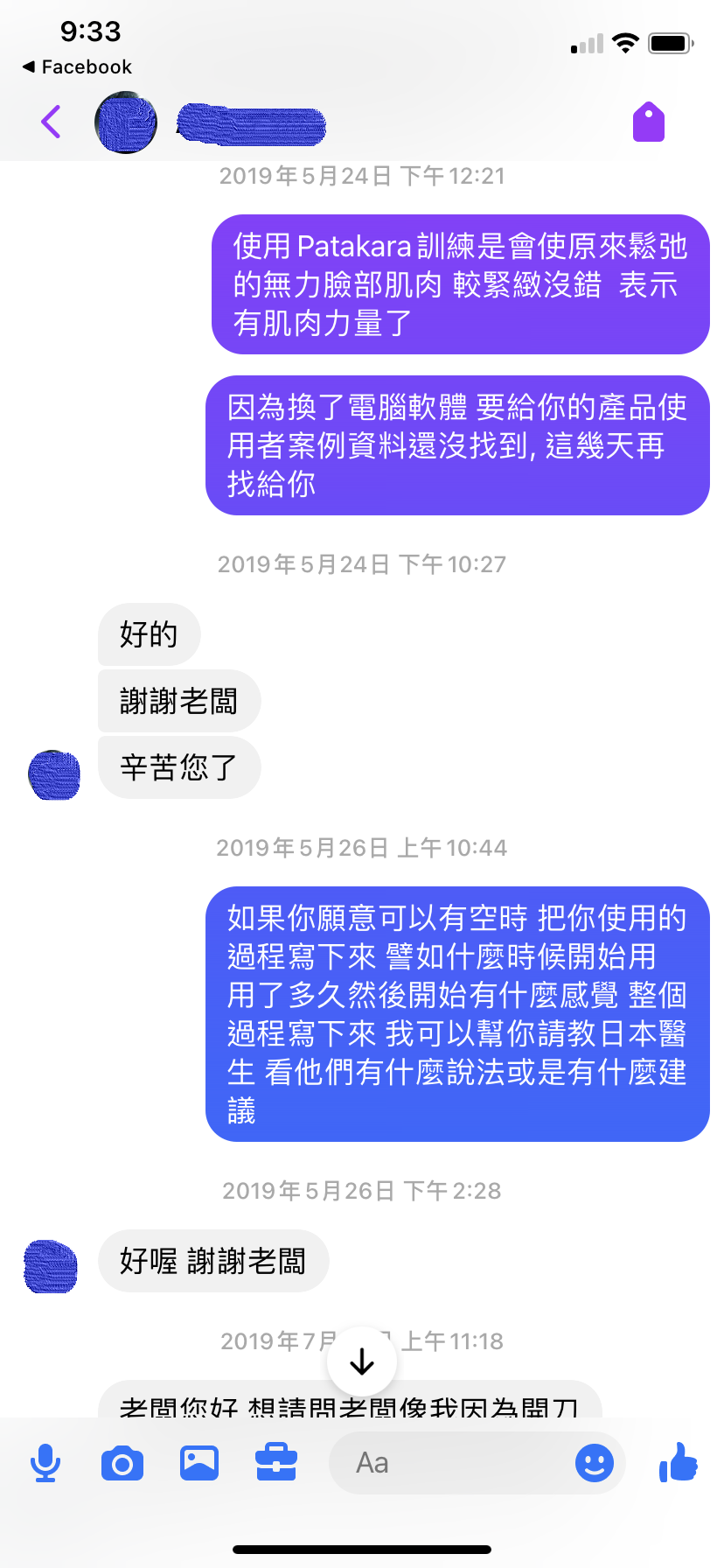
Task: Open the briefcase business tools icon
Action: pos(276,1463)
